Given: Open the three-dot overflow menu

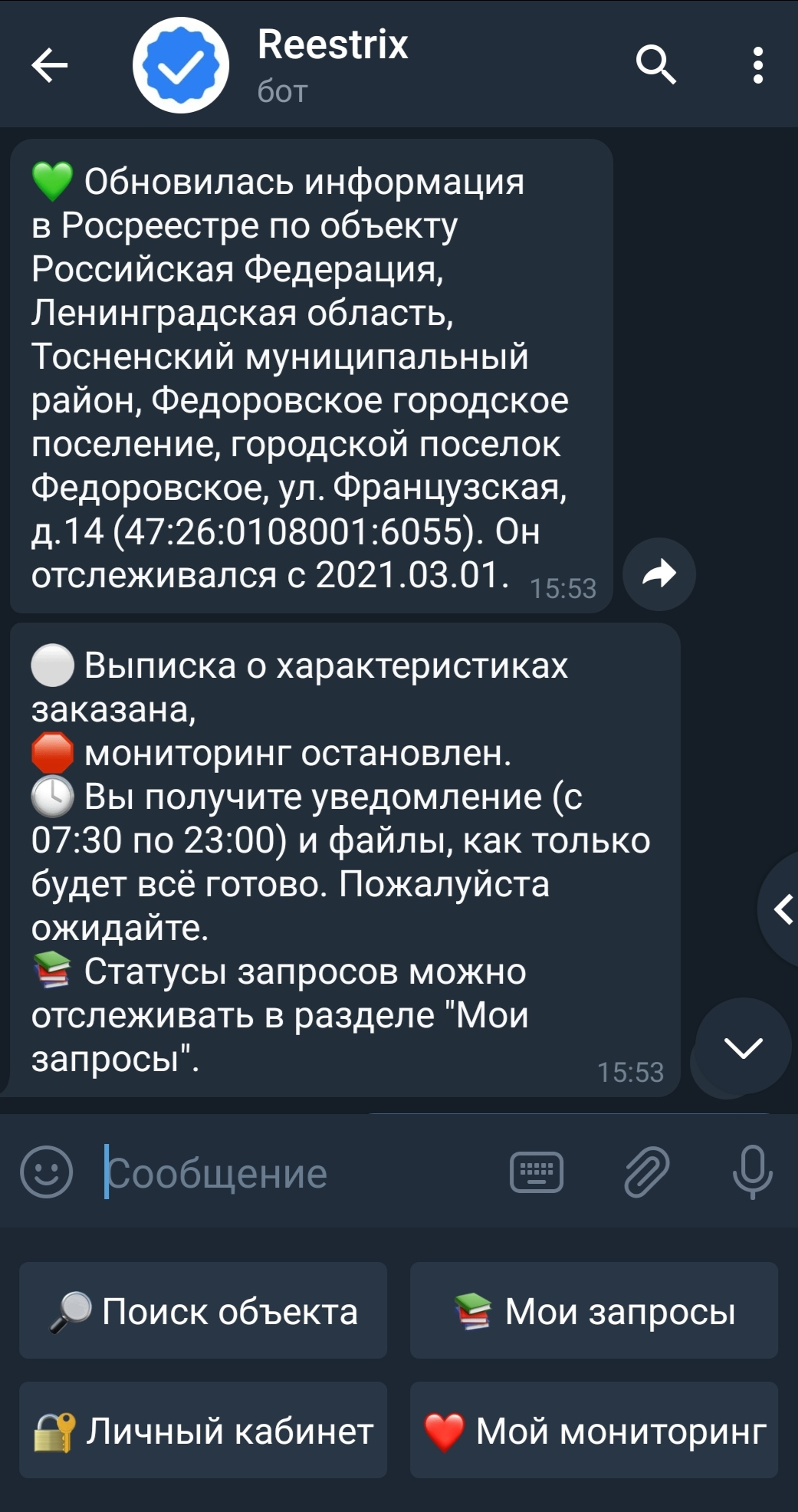Looking at the screenshot, I should tap(757, 65).
